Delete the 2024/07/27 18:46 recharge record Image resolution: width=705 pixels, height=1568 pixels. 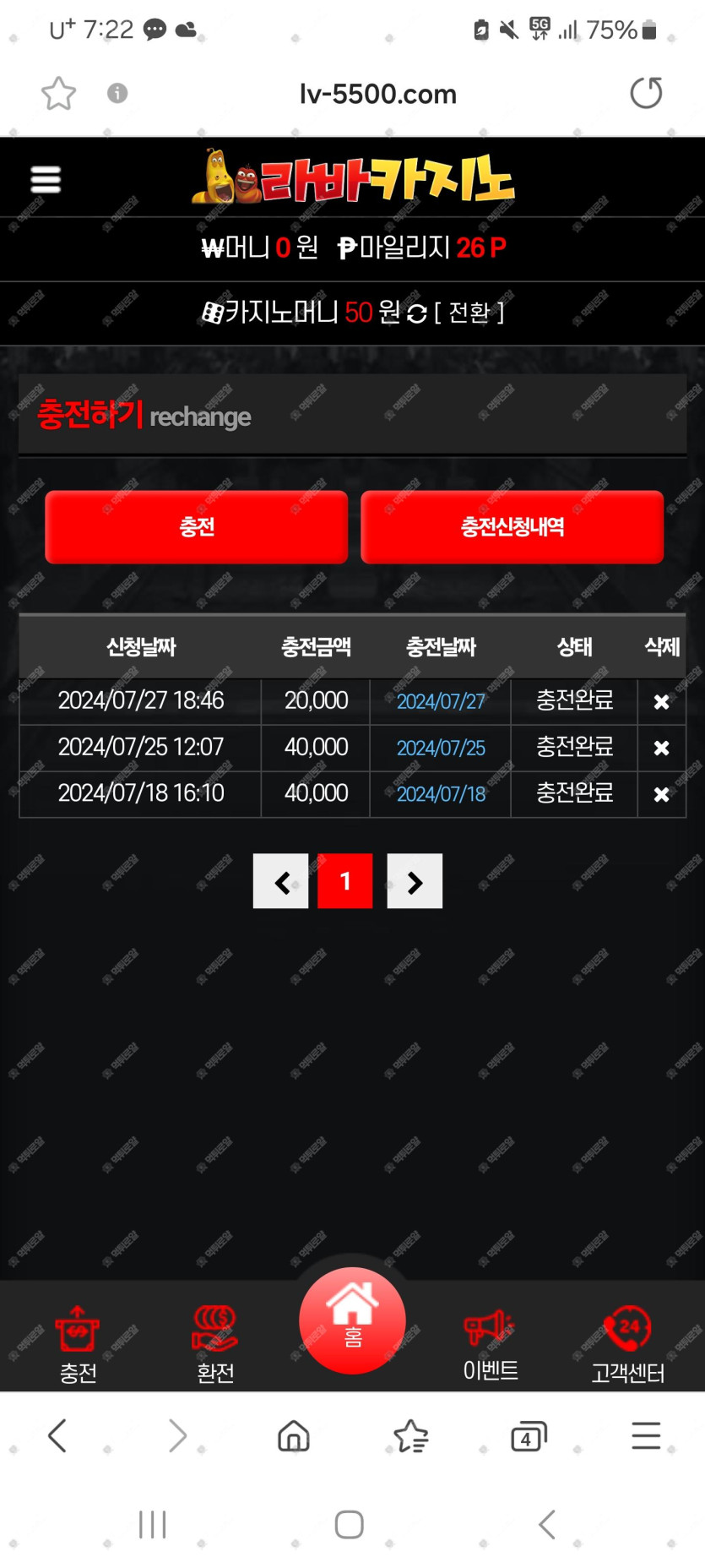pos(661,701)
